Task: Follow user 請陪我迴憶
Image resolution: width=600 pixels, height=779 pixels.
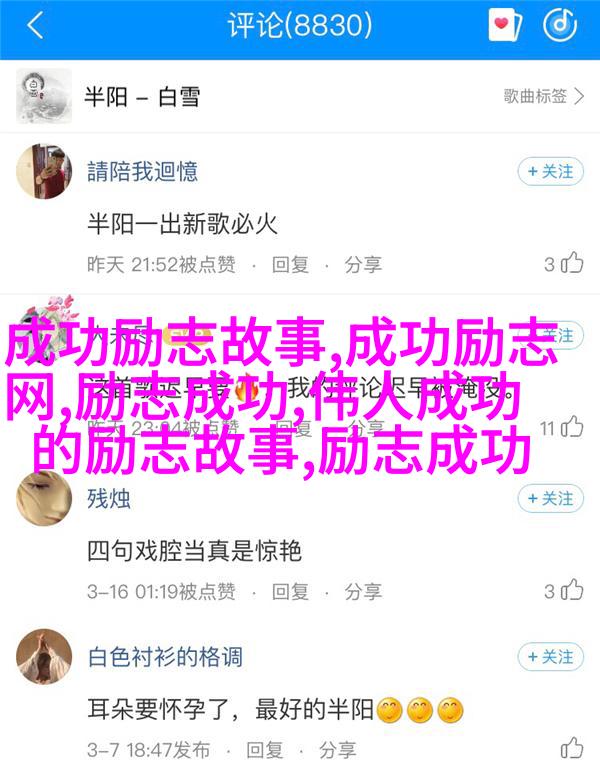Action: (x=550, y=171)
